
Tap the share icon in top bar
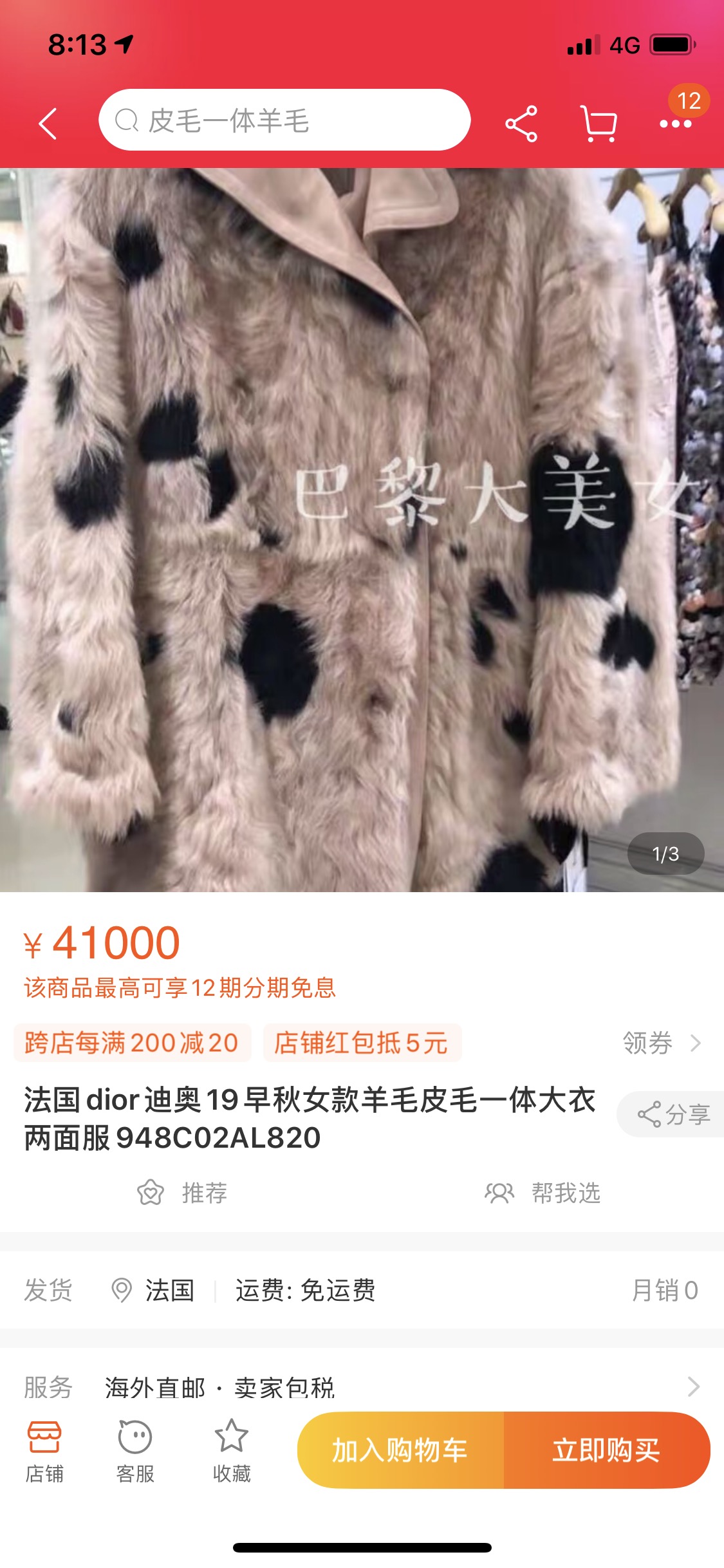[x=521, y=124]
